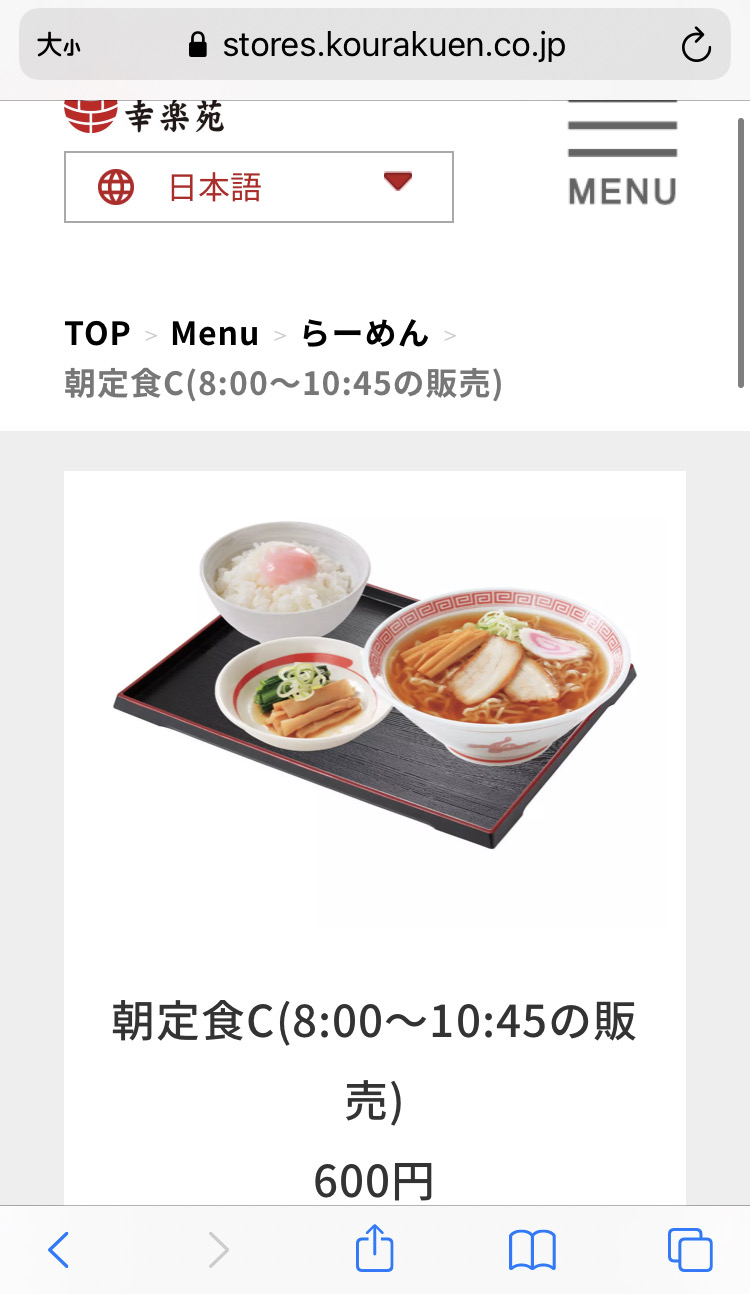The image size is (750, 1294).
Task: Open the 日本語 language dropdown
Action: coord(258,187)
